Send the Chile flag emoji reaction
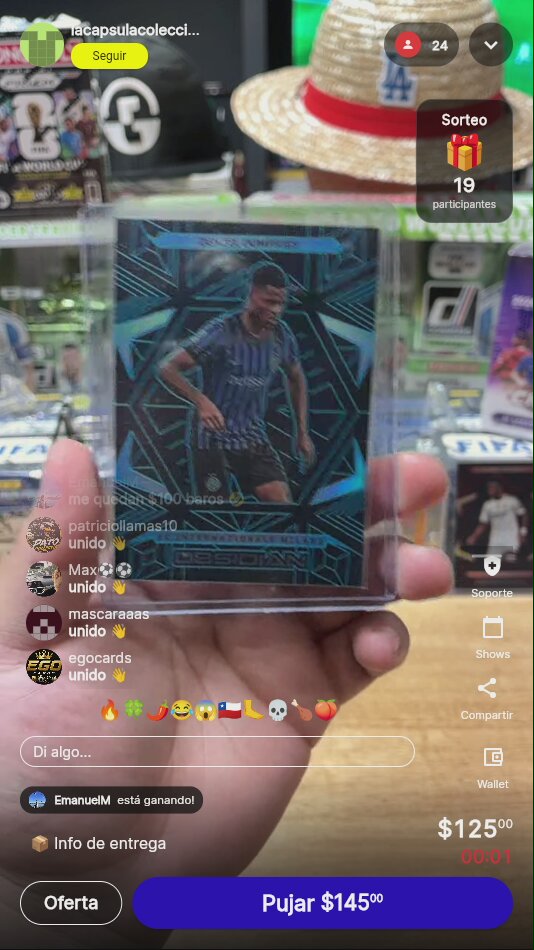The image size is (534, 950). point(230,709)
